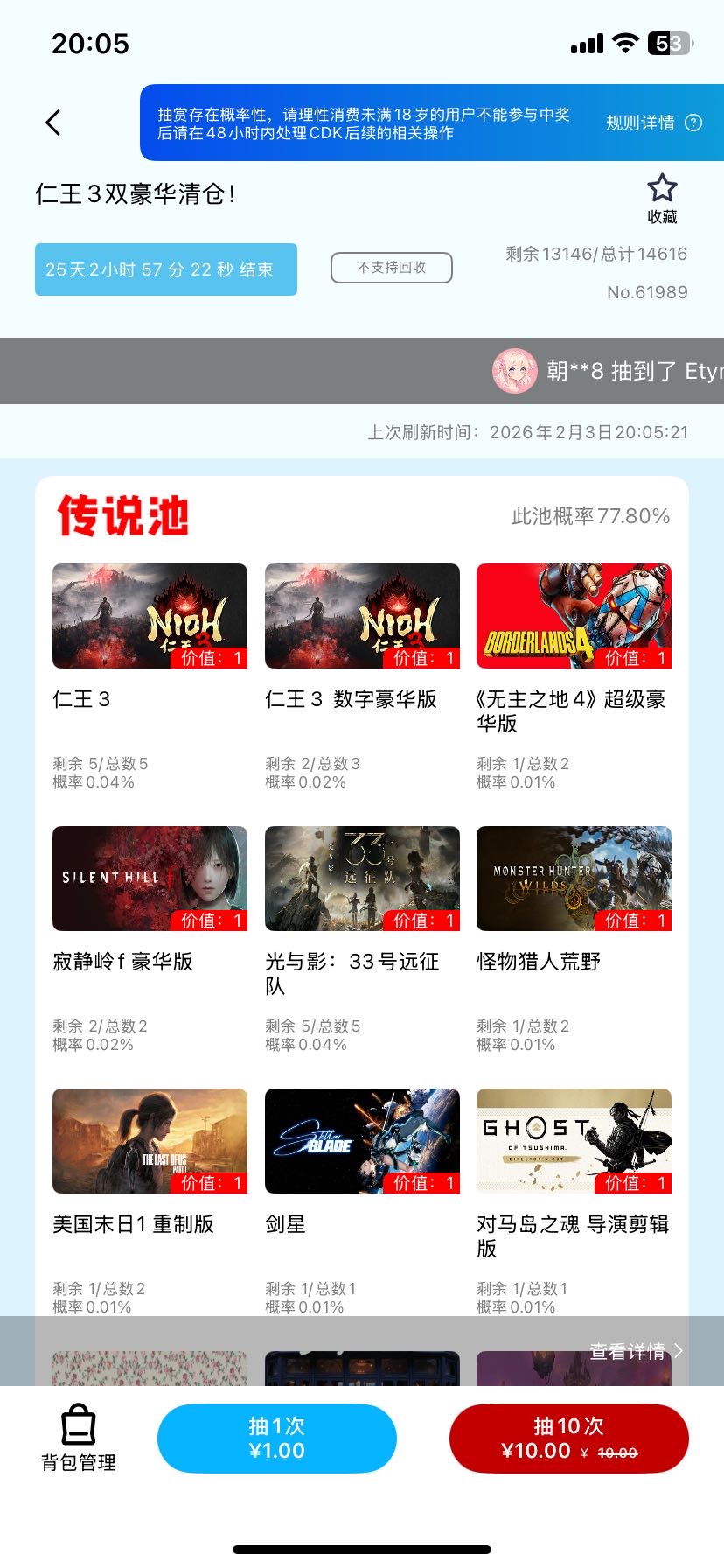Draw ten times with 抽10次 ¥10.00
This screenshot has width=724, height=1568.
point(568,1438)
